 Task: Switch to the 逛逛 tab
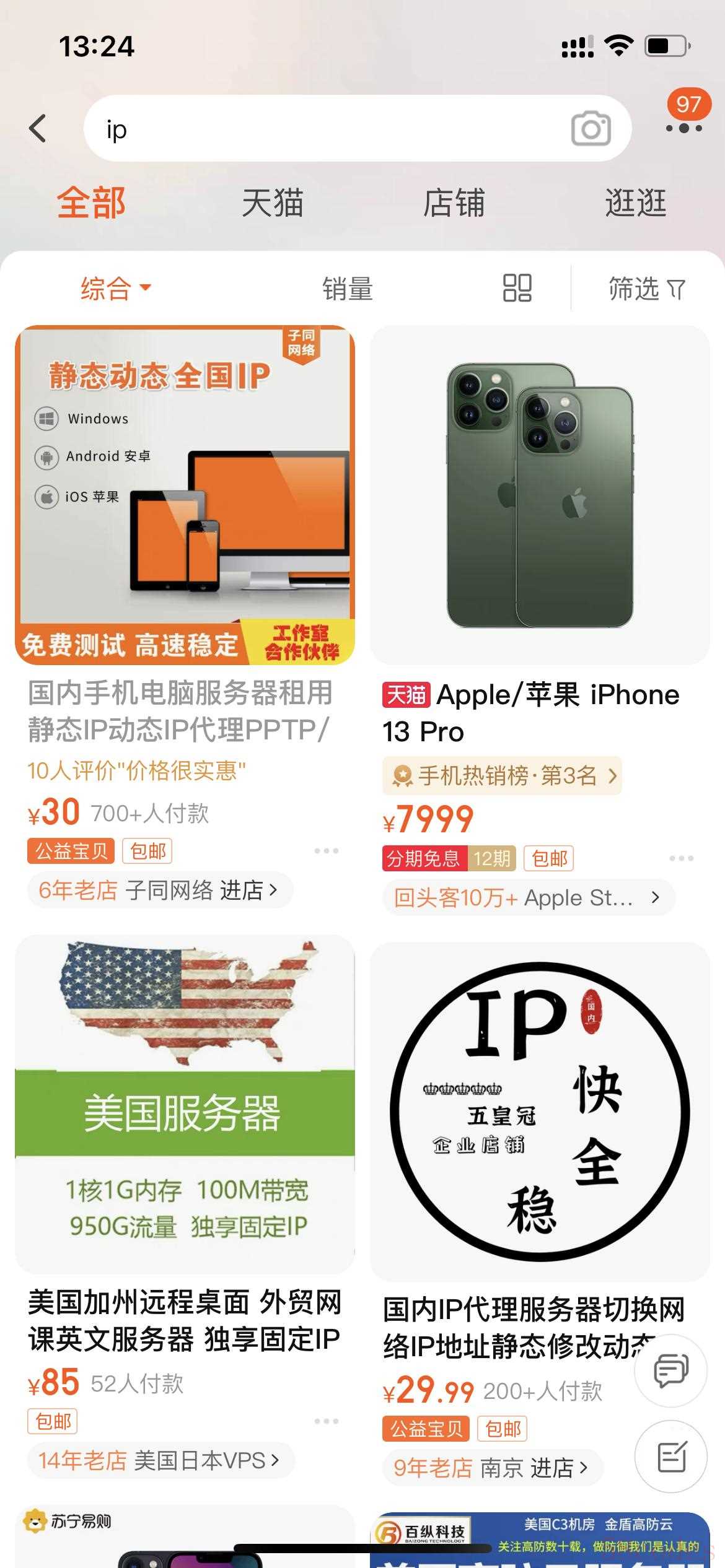pos(635,203)
